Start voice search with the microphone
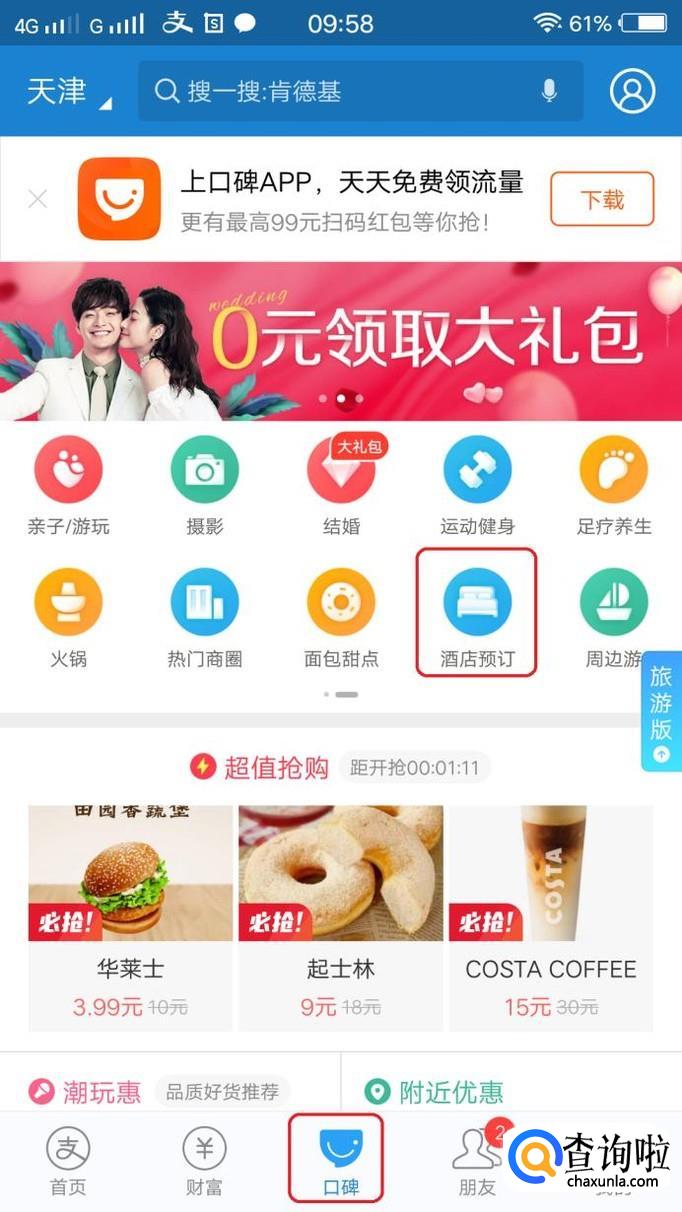The width and height of the screenshot is (682, 1212). click(549, 91)
